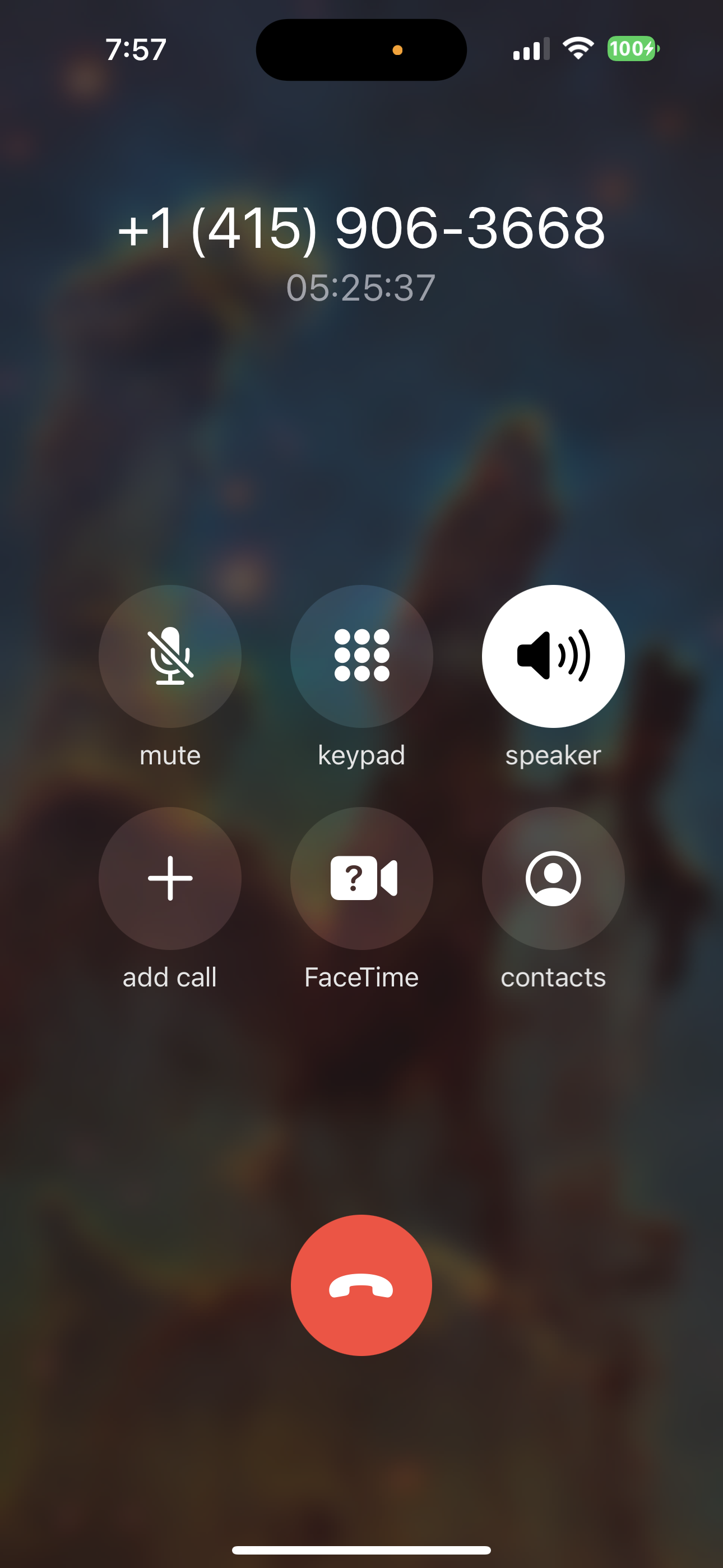Open contacts list
Image resolution: width=723 pixels, height=1568 pixels.
[x=553, y=878]
